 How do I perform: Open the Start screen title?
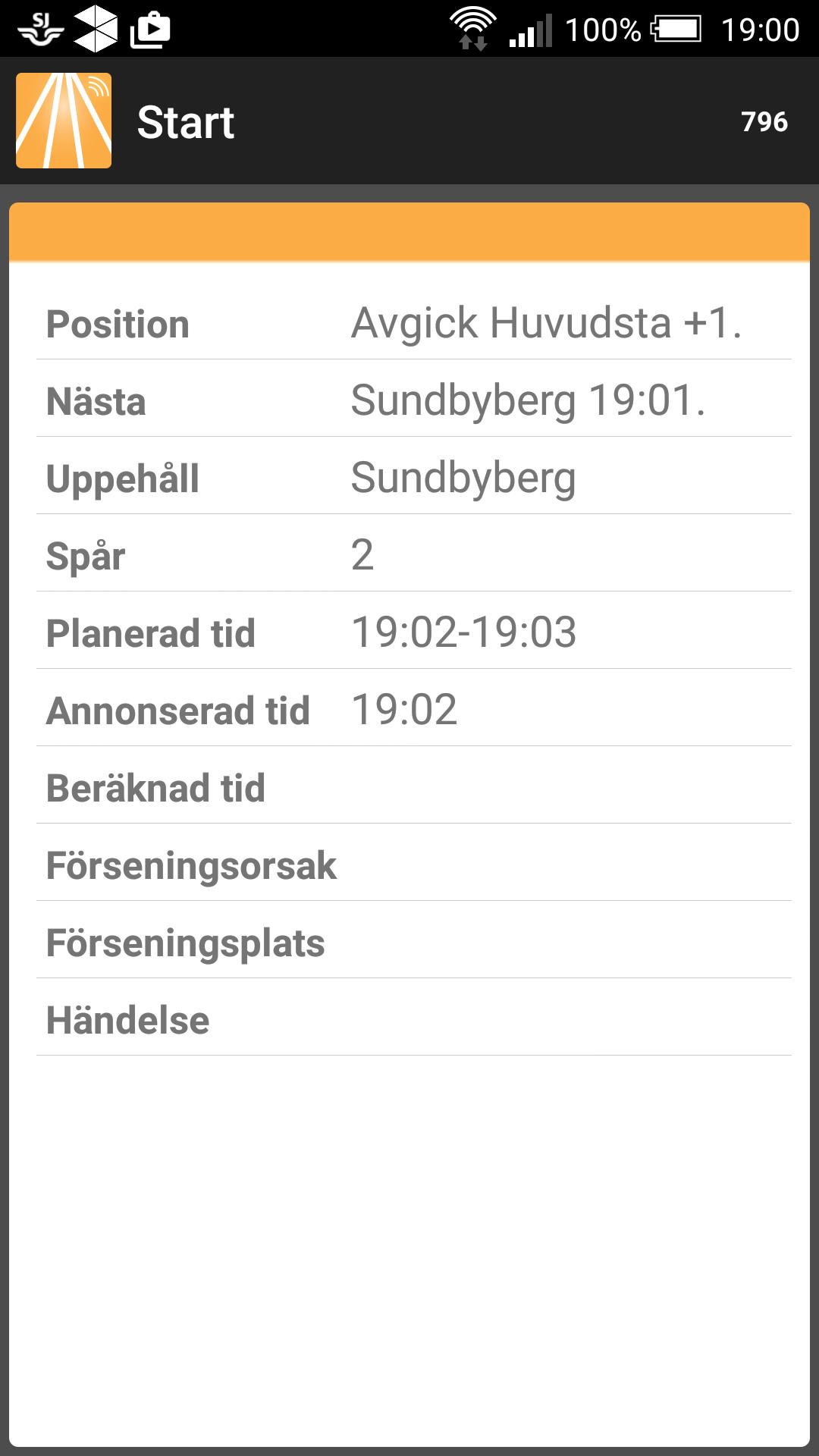[186, 121]
